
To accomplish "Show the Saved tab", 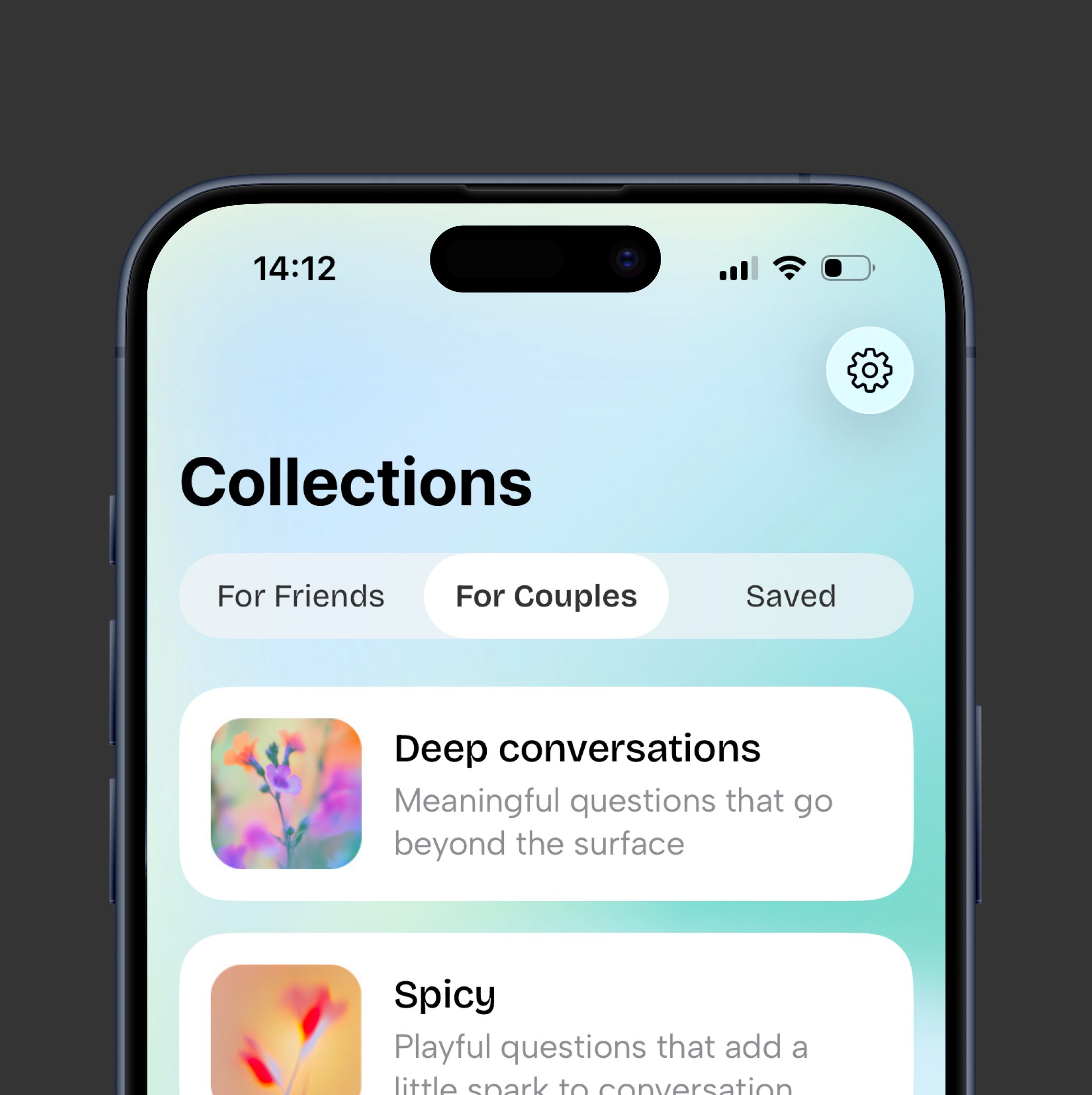I will [790, 596].
